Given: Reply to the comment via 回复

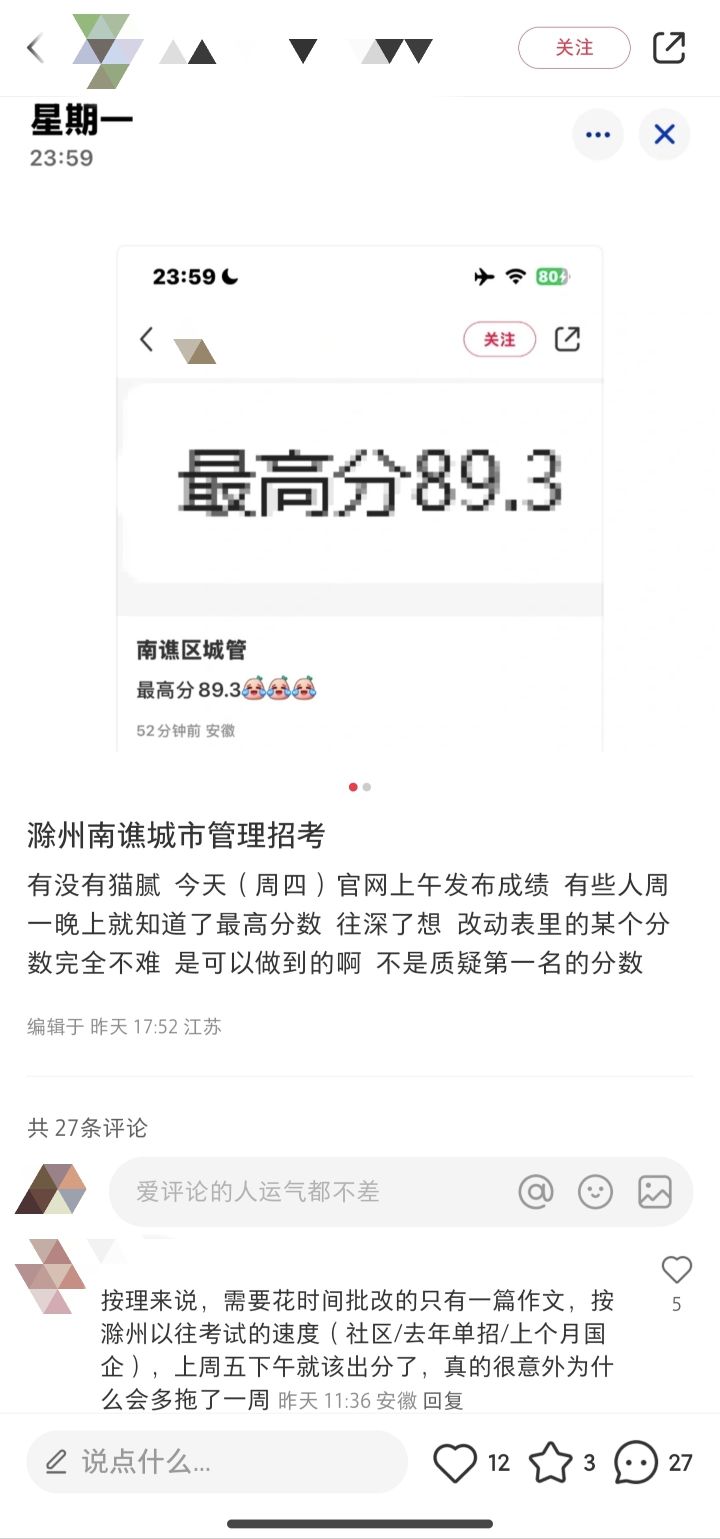Looking at the screenshot, I should (x=443, y=1401).
